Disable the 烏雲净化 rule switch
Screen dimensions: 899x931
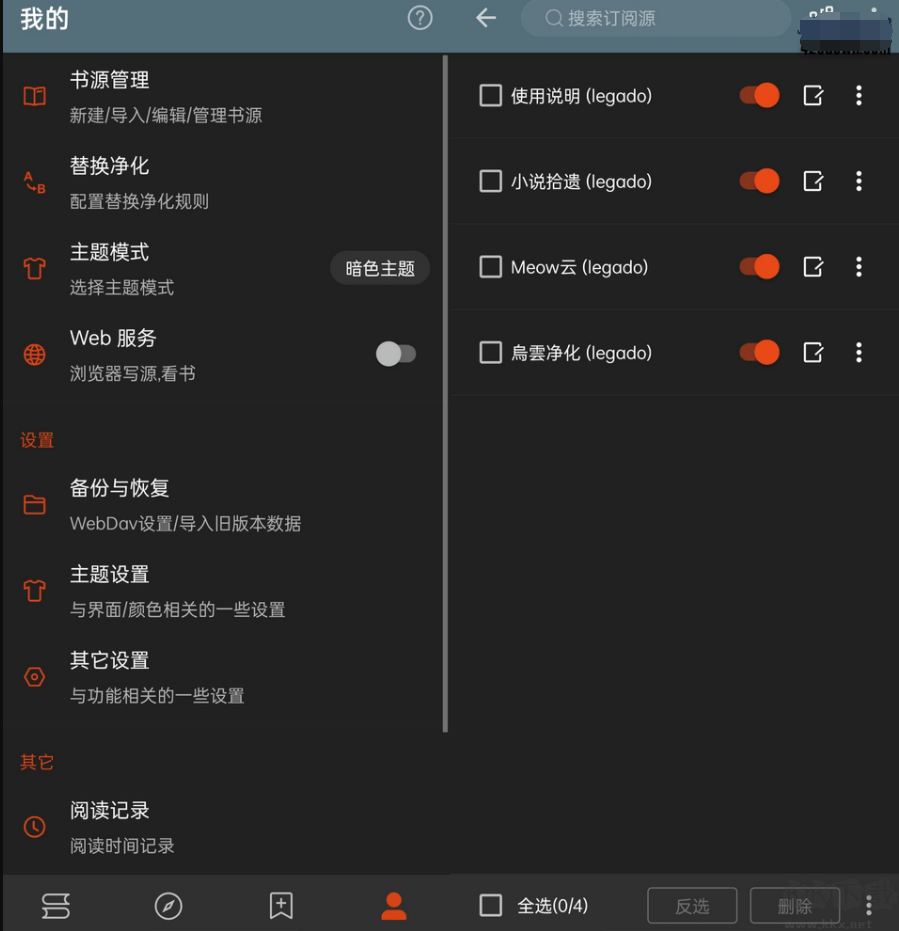(x=758, y=353)
